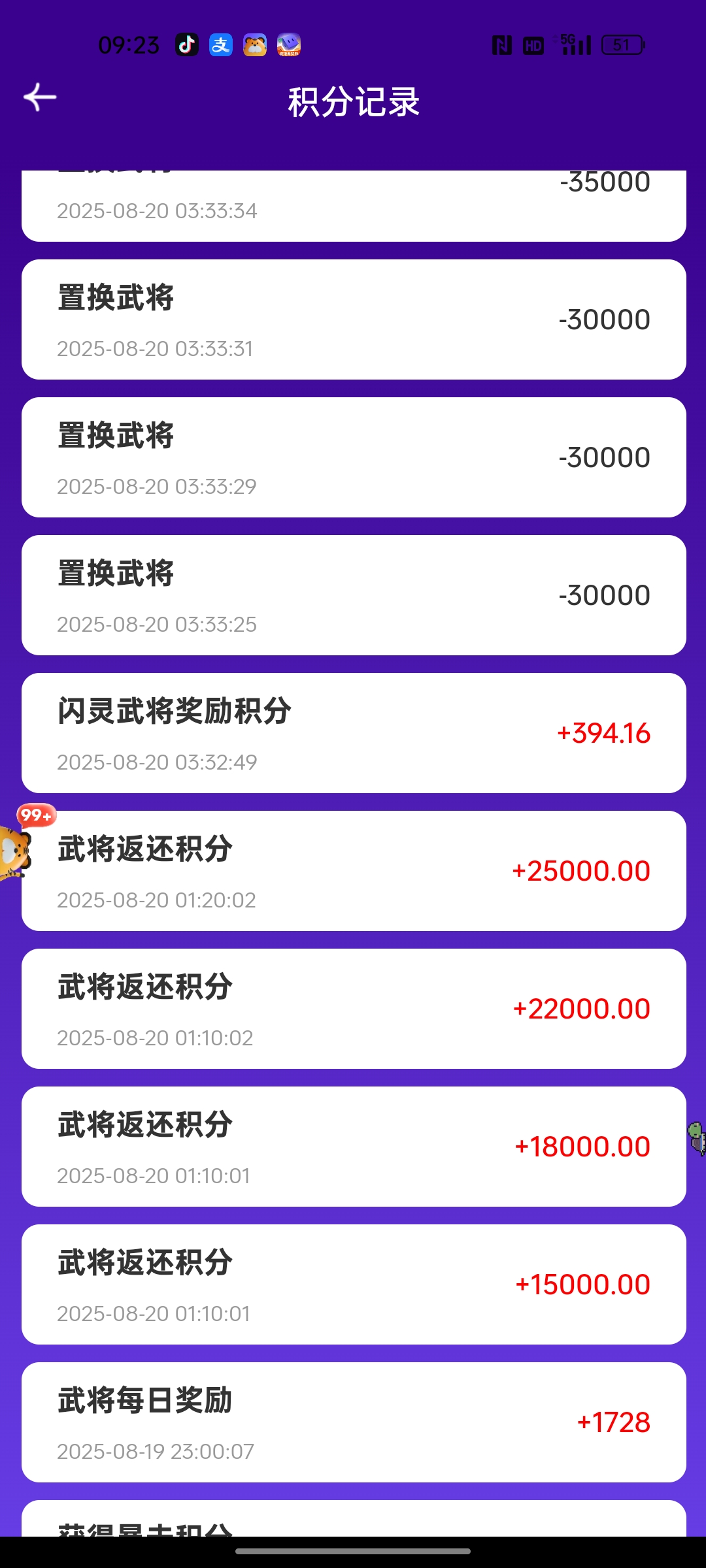
Task: Tap the 积分记录 title text
Action: 353,101
